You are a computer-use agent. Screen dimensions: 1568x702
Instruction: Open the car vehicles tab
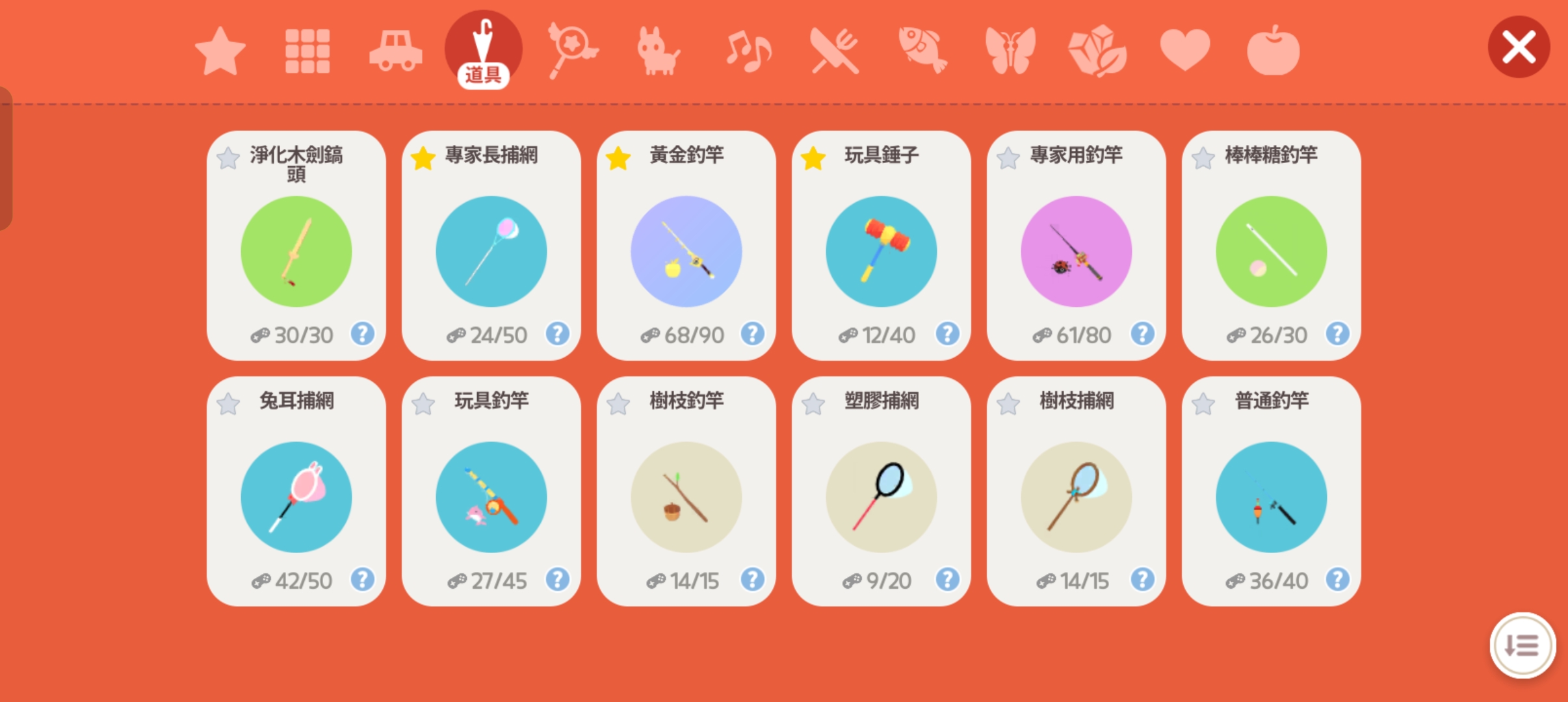[x=395, y=51]
